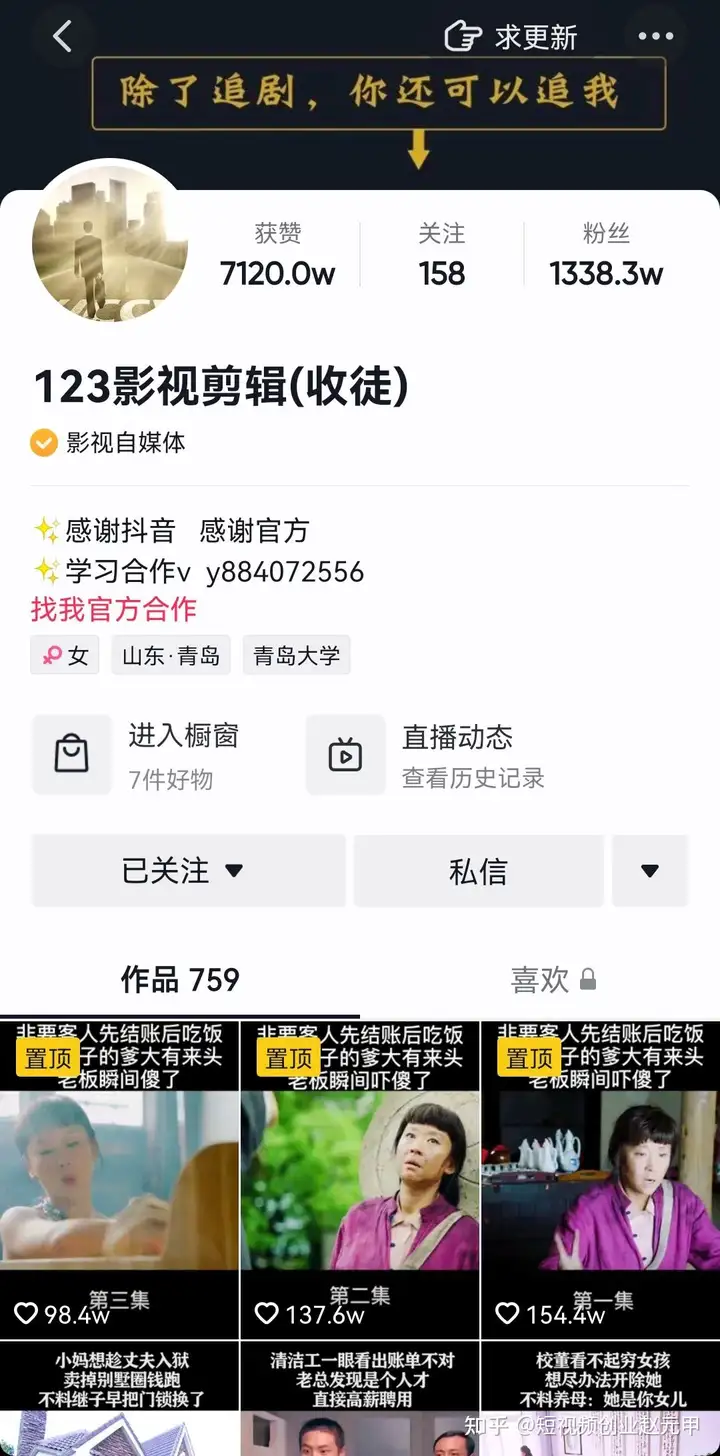Go back using the top-left arrow
Image resolution: width=720 pixels, height=1456 pixels.
tap(63, 37)
